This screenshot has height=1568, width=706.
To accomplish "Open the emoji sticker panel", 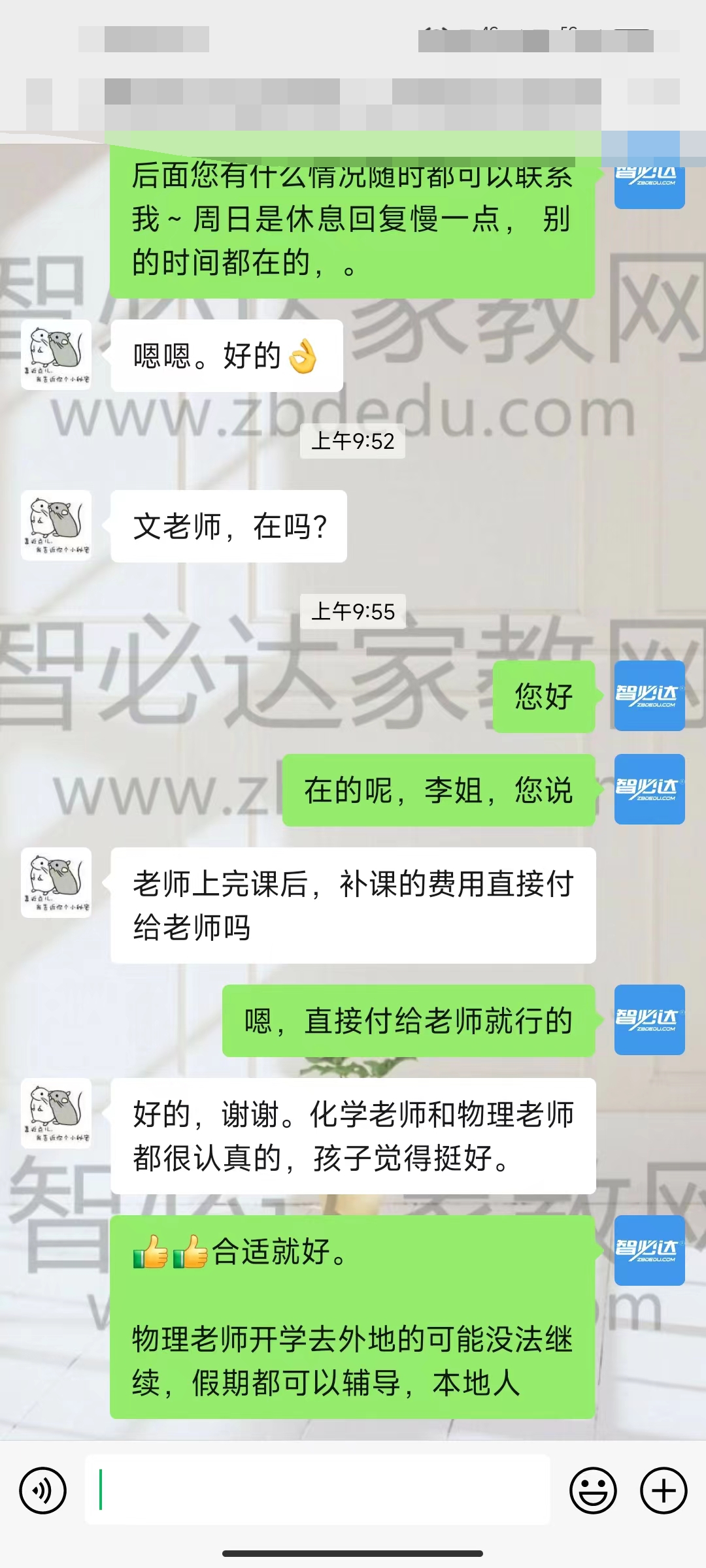I will [x=593, y=1491].
